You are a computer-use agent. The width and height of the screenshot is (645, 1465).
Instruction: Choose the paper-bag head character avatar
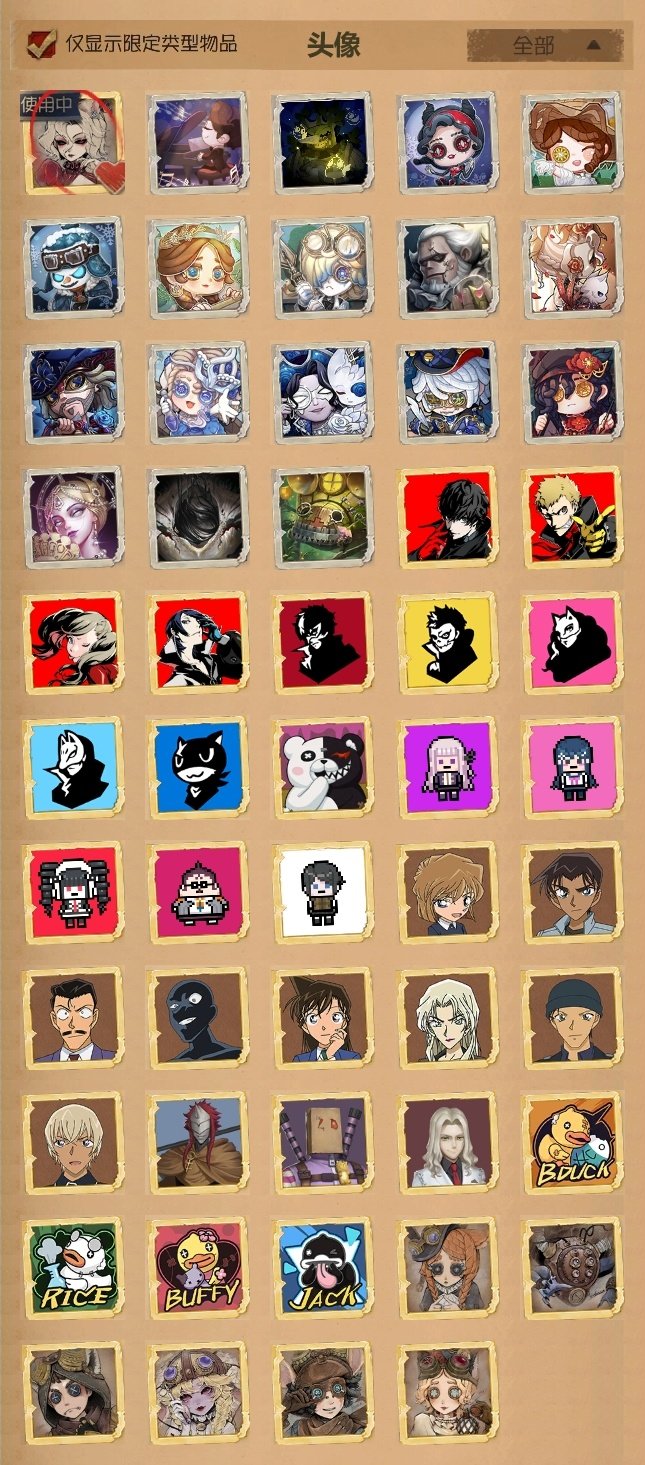(322, 1141)
